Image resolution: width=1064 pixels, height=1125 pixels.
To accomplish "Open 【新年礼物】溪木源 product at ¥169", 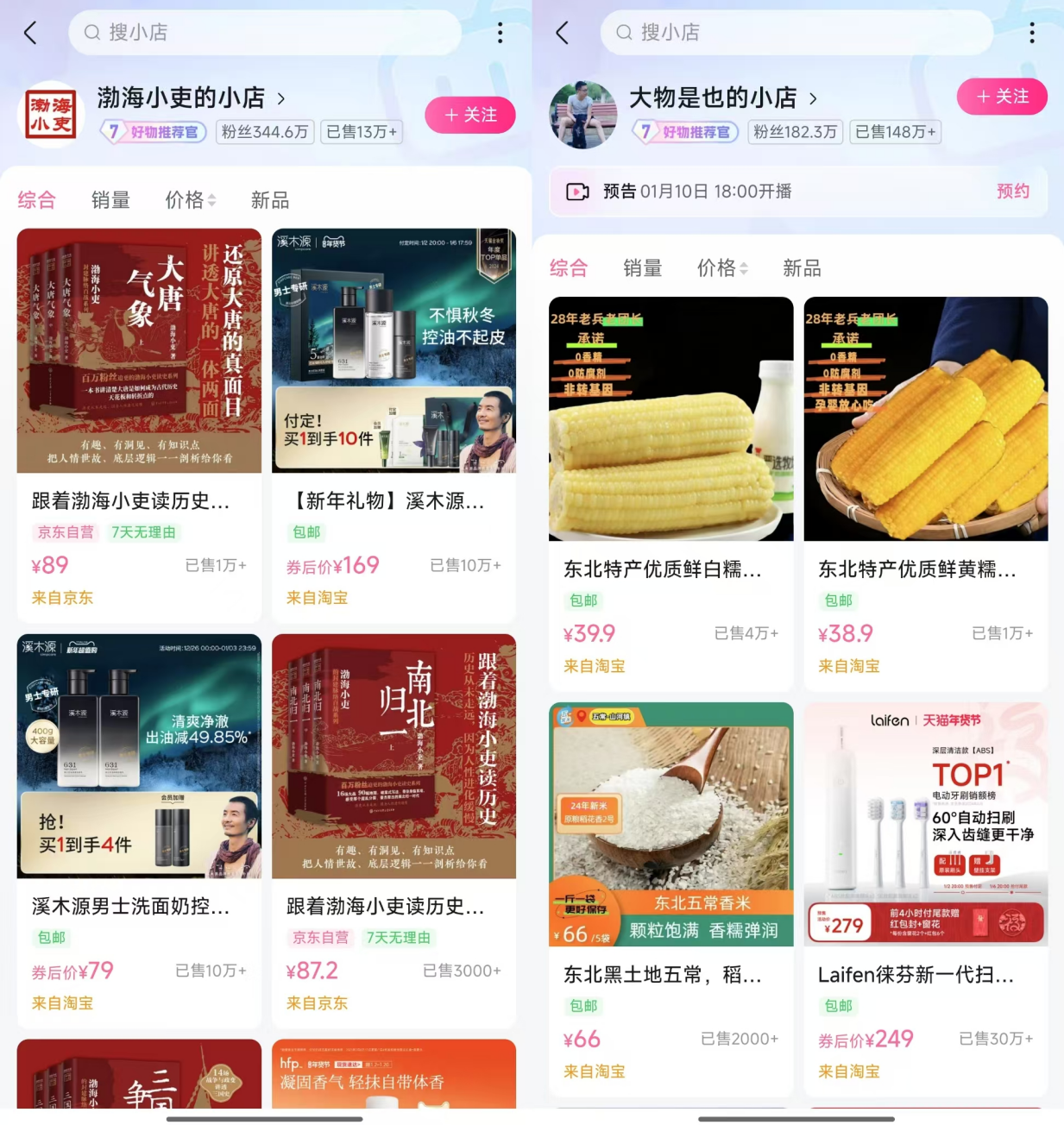I will (x=393, y=425).
